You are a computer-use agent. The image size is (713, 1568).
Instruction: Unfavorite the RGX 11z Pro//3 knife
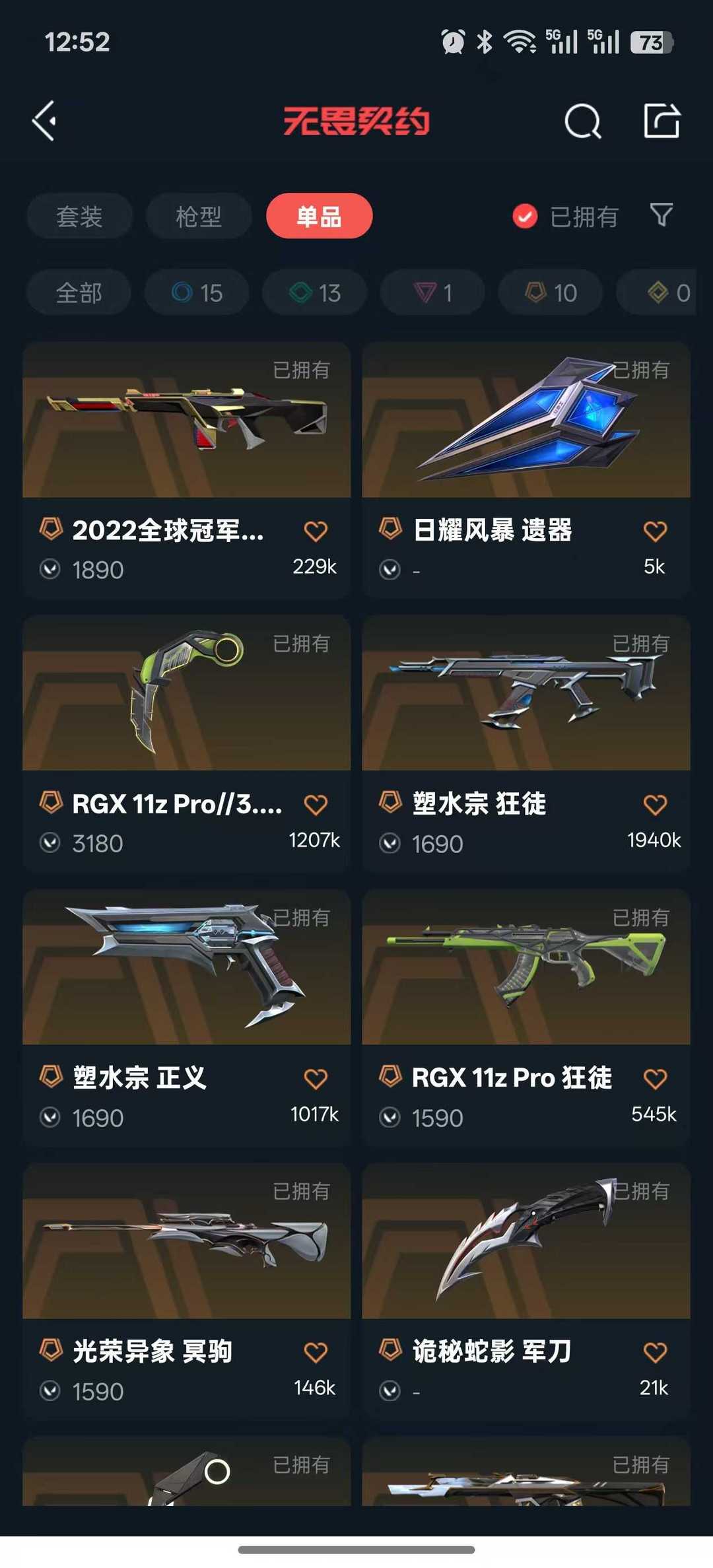317,803
